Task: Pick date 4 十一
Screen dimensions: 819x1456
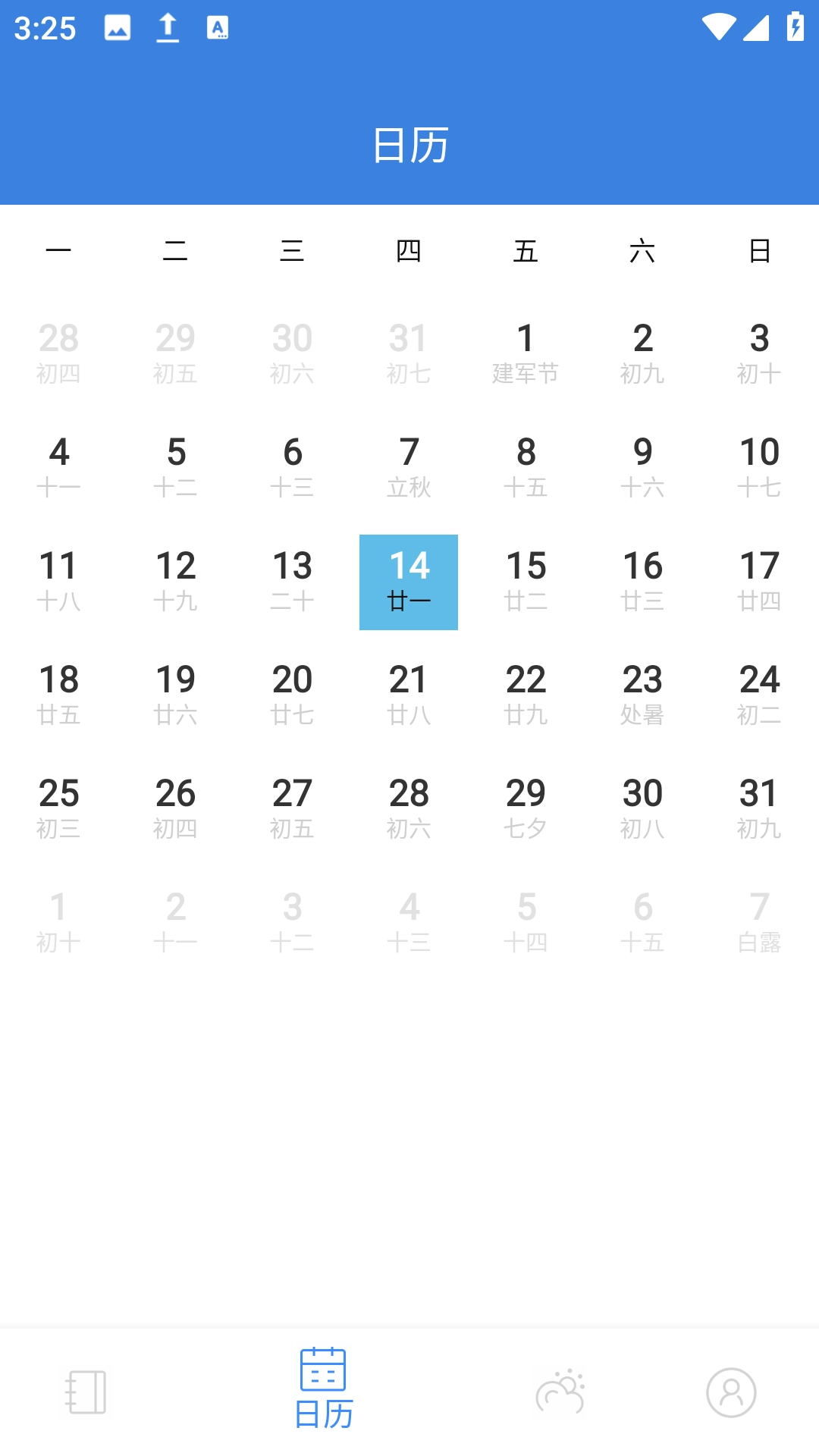Action: 58,468
